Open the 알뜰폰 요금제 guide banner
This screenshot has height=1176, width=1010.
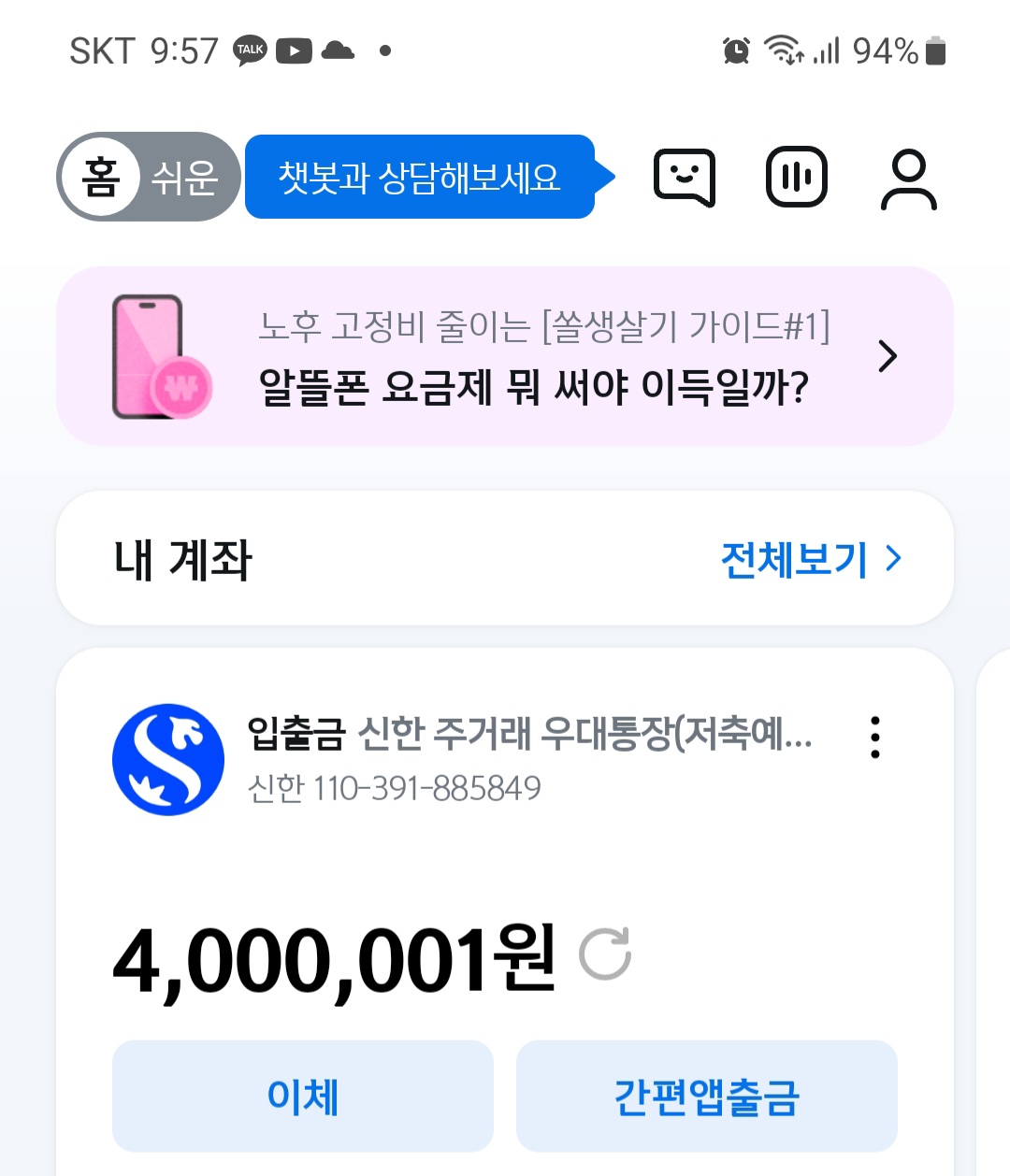505,356
